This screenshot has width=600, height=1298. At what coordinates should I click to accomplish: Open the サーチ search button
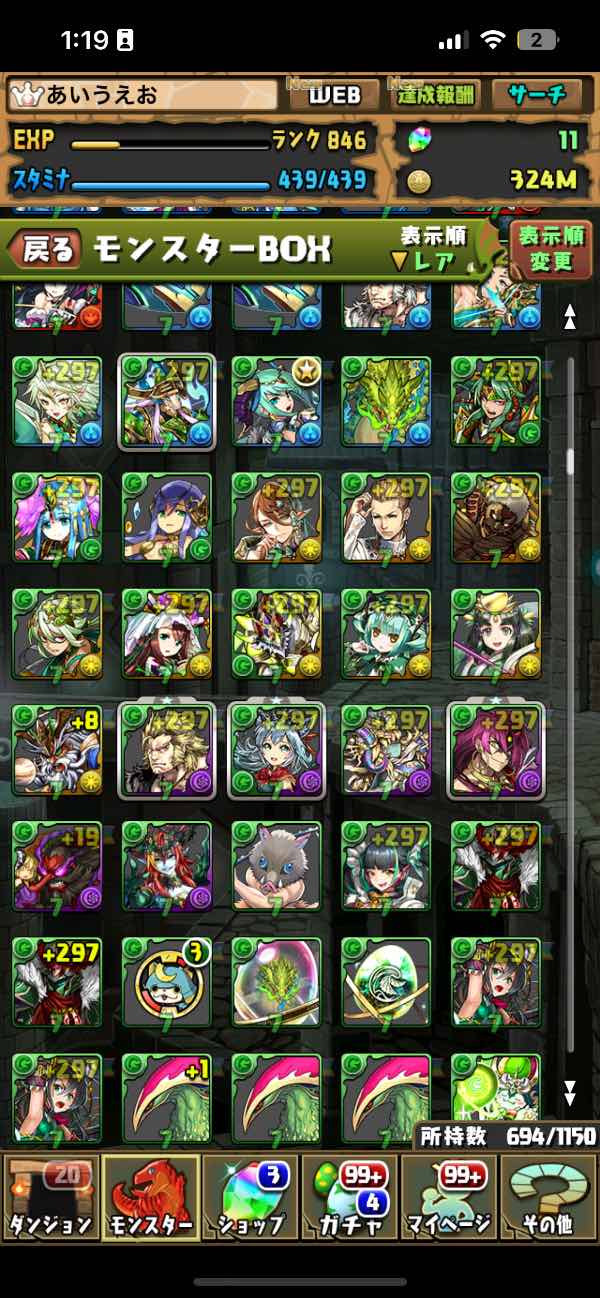tap(537, 95)
